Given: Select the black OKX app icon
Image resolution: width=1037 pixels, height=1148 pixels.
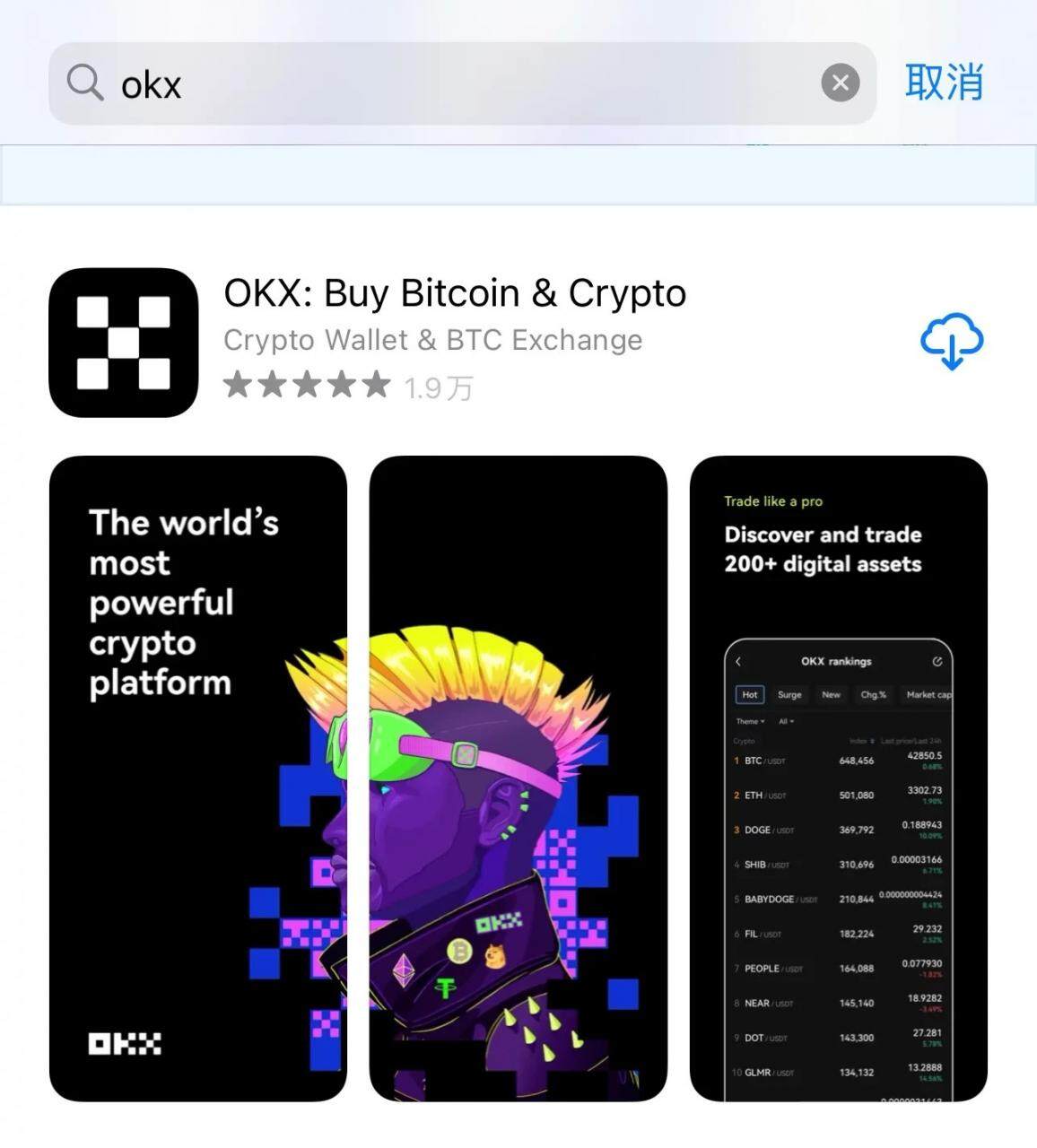Looking at the screenshot, I should (125, 341).
